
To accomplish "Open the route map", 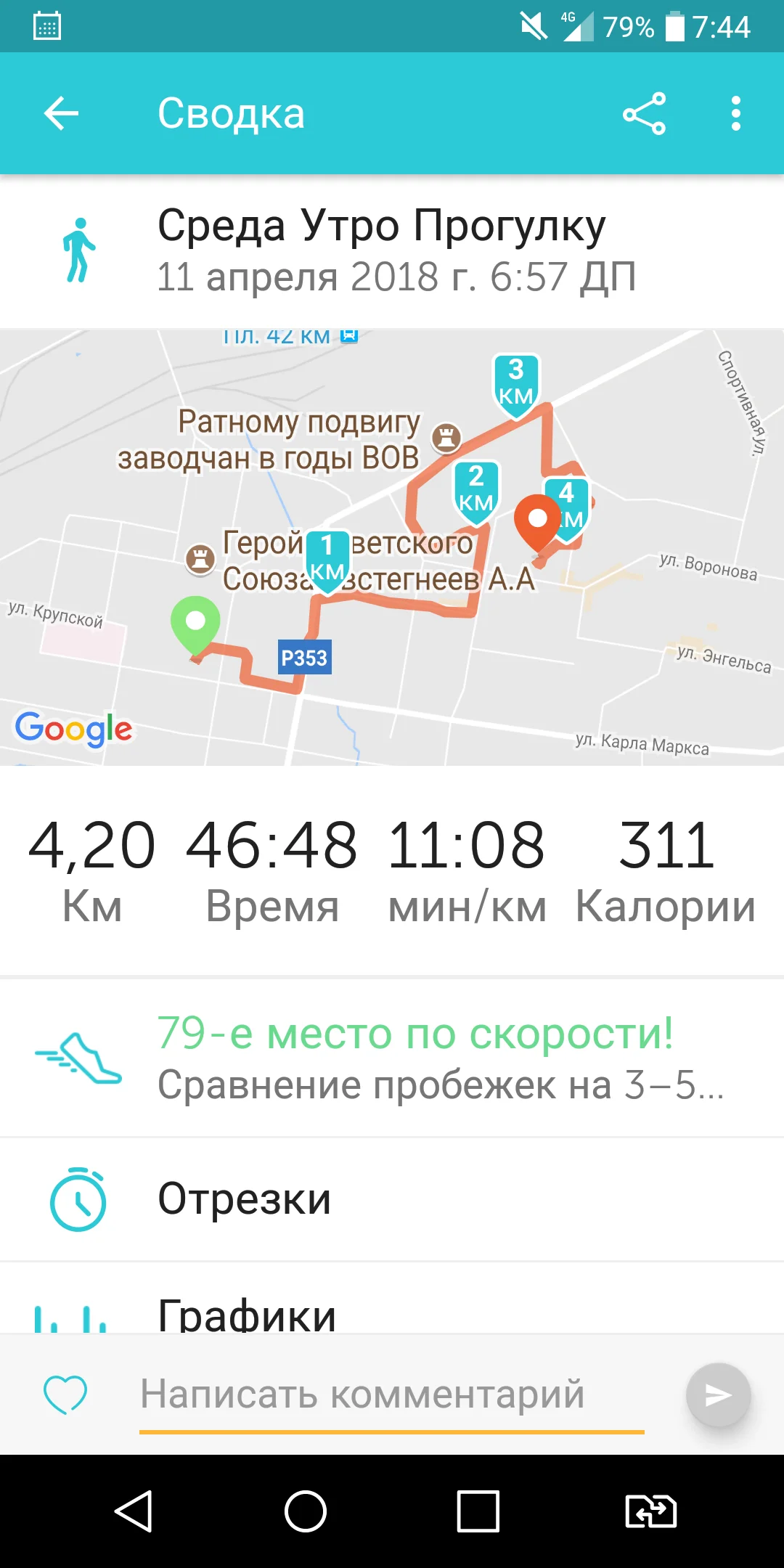I will pos(392,547).
